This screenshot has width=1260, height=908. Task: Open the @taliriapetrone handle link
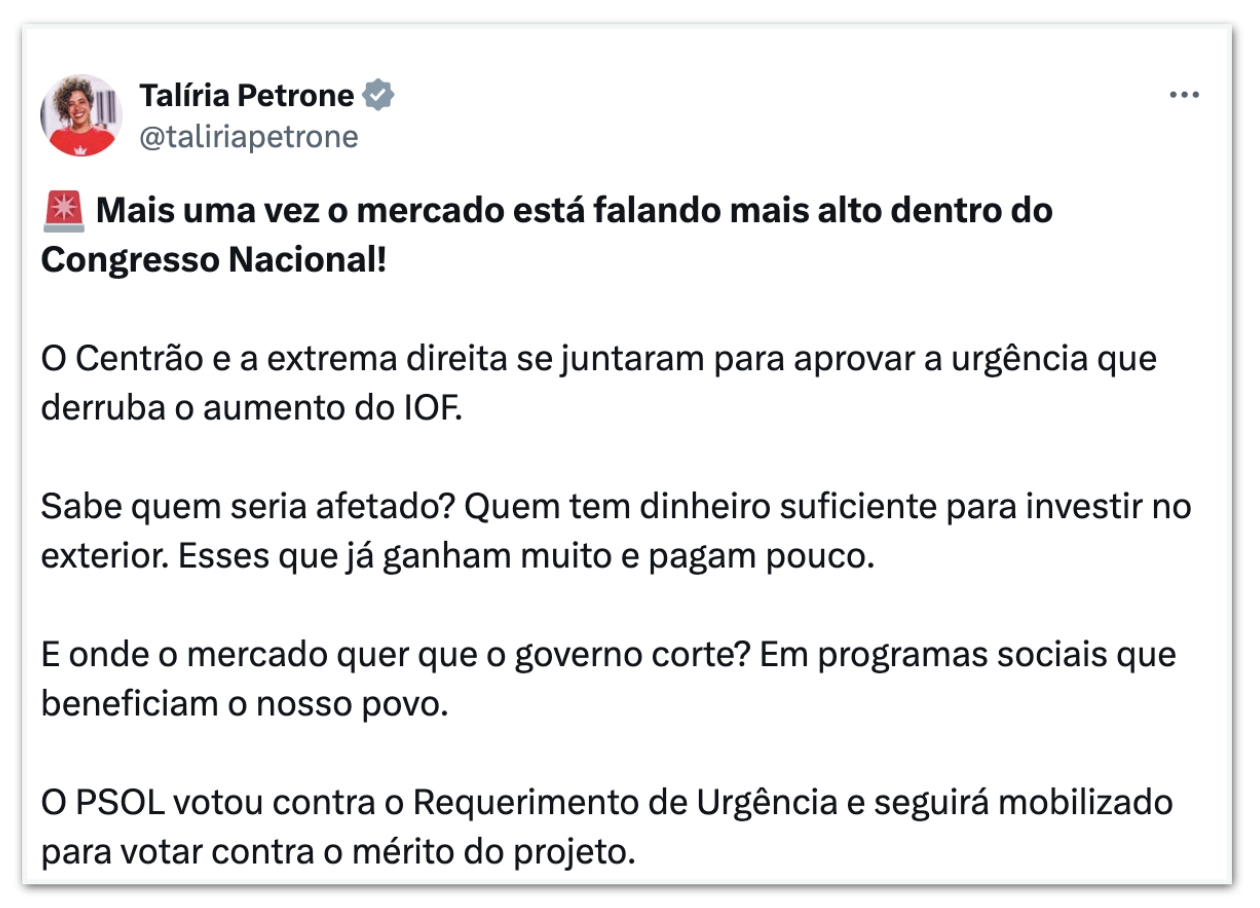coord(248,137)
